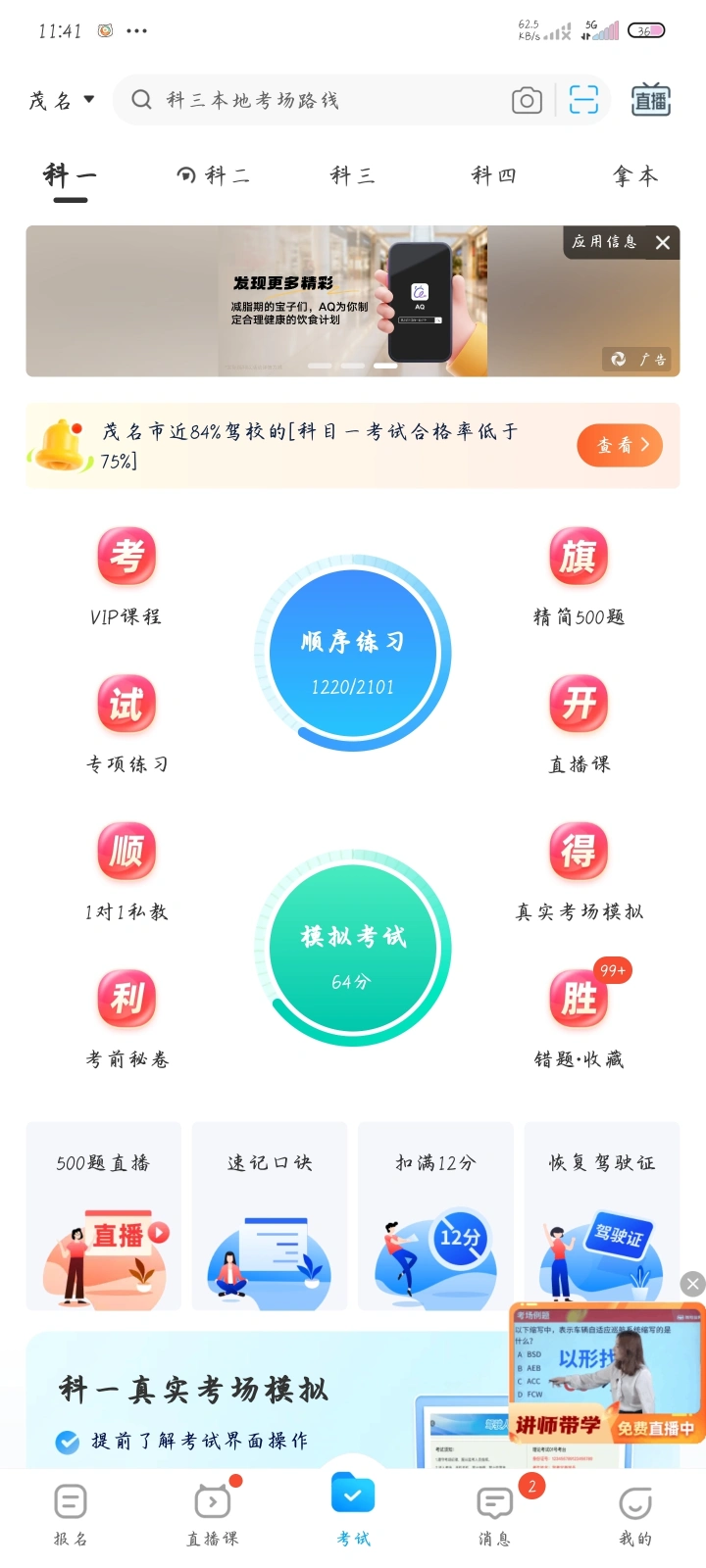This screenshot has height=1568, width=706.
Task: Open the 直播 TV icon
Action: coord(650,100)
